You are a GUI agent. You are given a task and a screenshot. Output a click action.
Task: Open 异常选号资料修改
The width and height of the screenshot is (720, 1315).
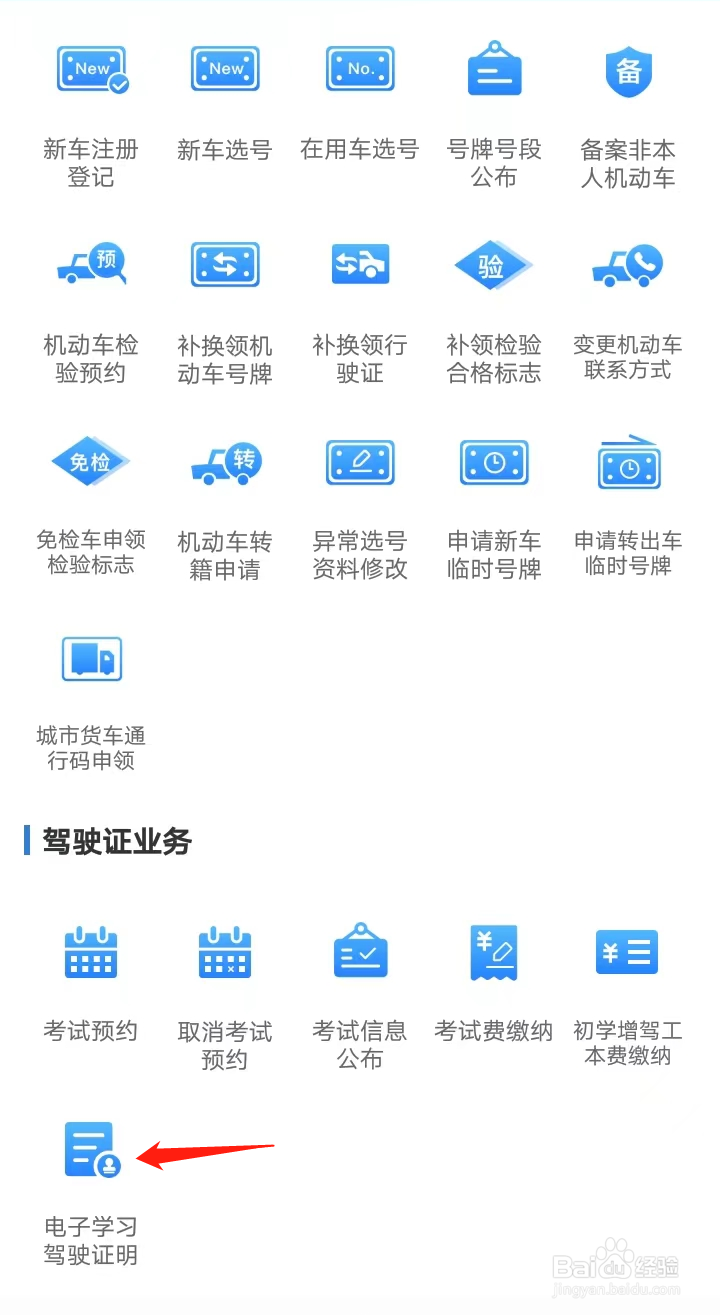pos(359,461)
